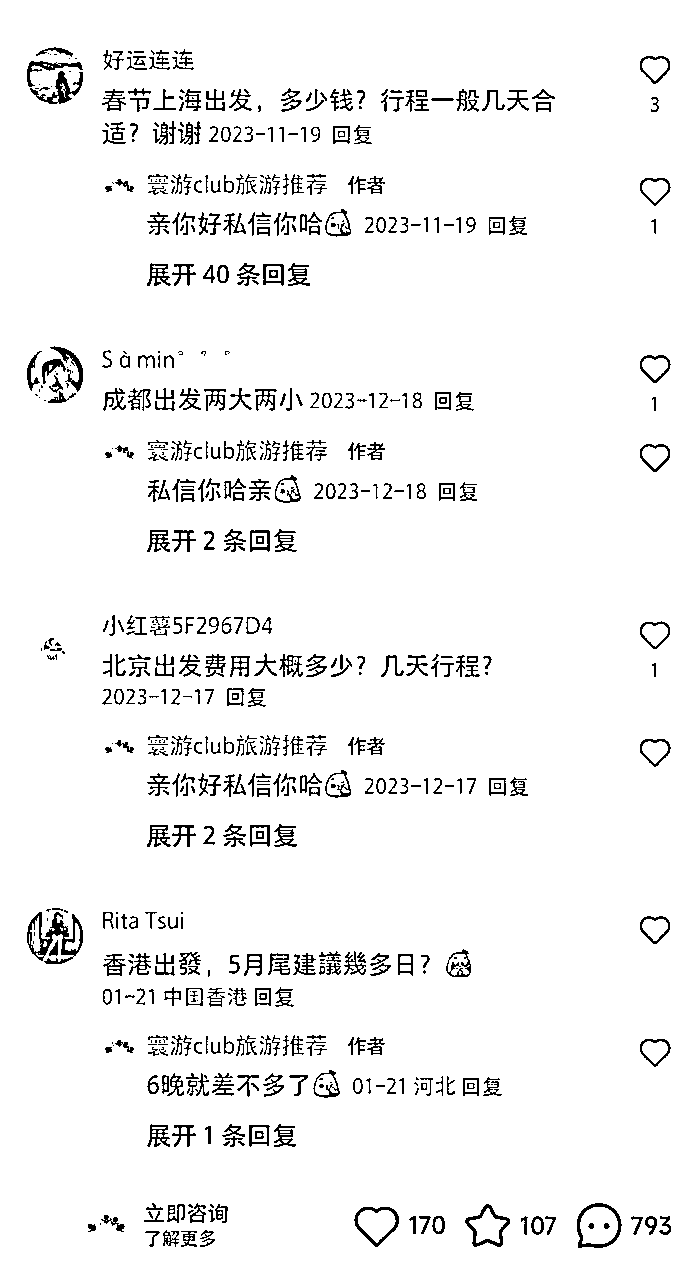Expand 2 replies under Sàmin's comment

click(x=222, y=541)
